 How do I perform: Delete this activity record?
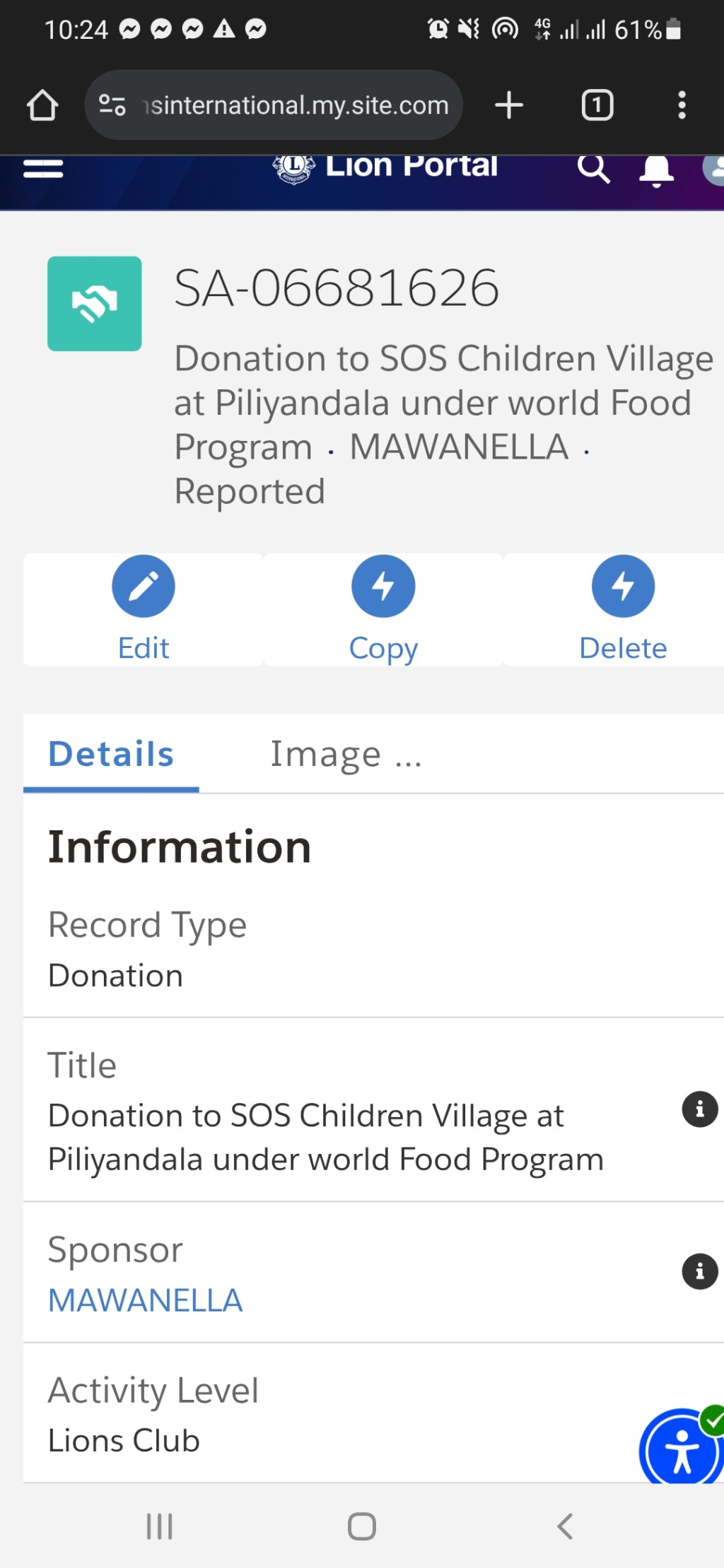[x=623, y=609]
